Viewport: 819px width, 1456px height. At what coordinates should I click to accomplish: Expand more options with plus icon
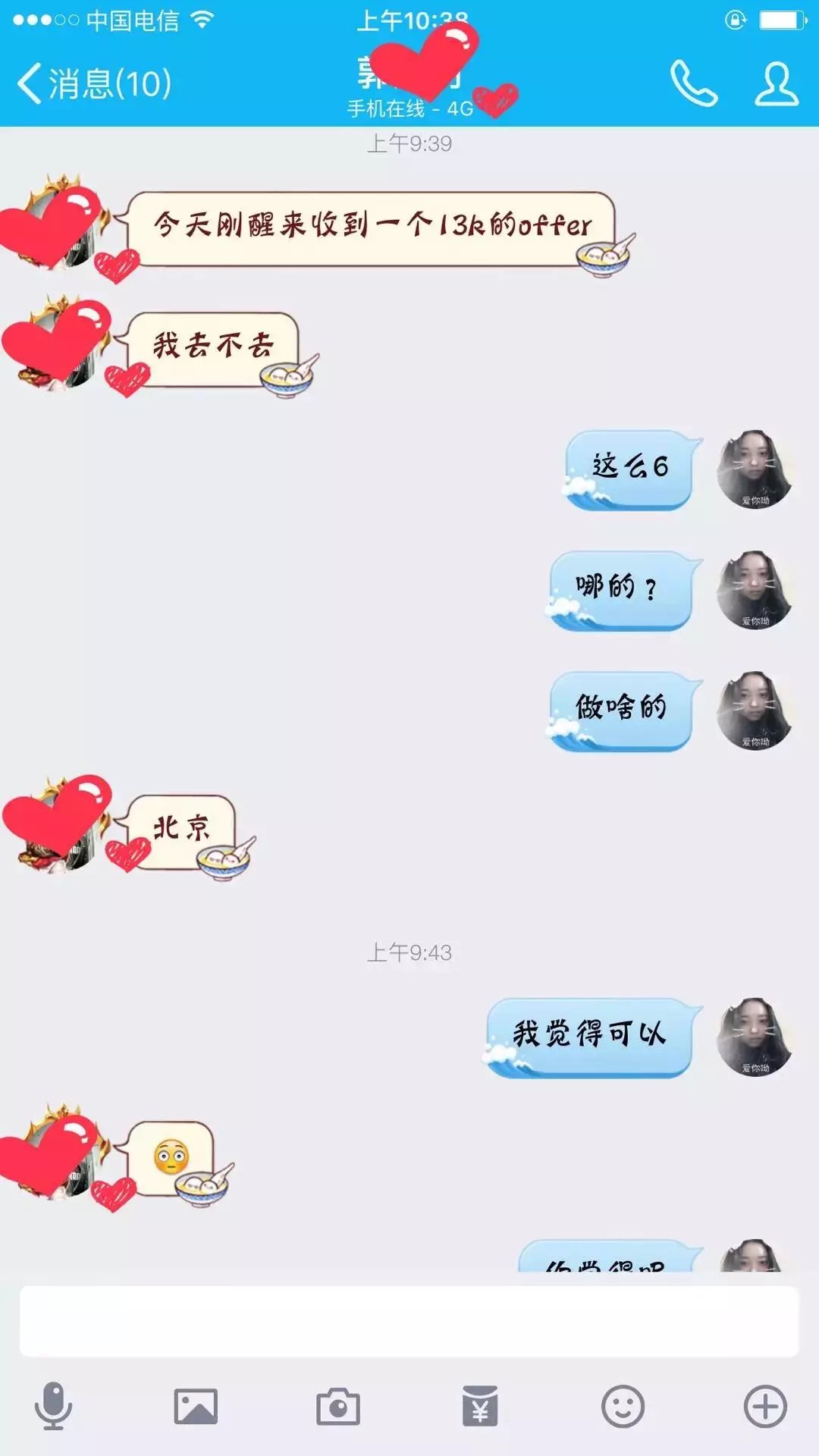[765, 1407]
